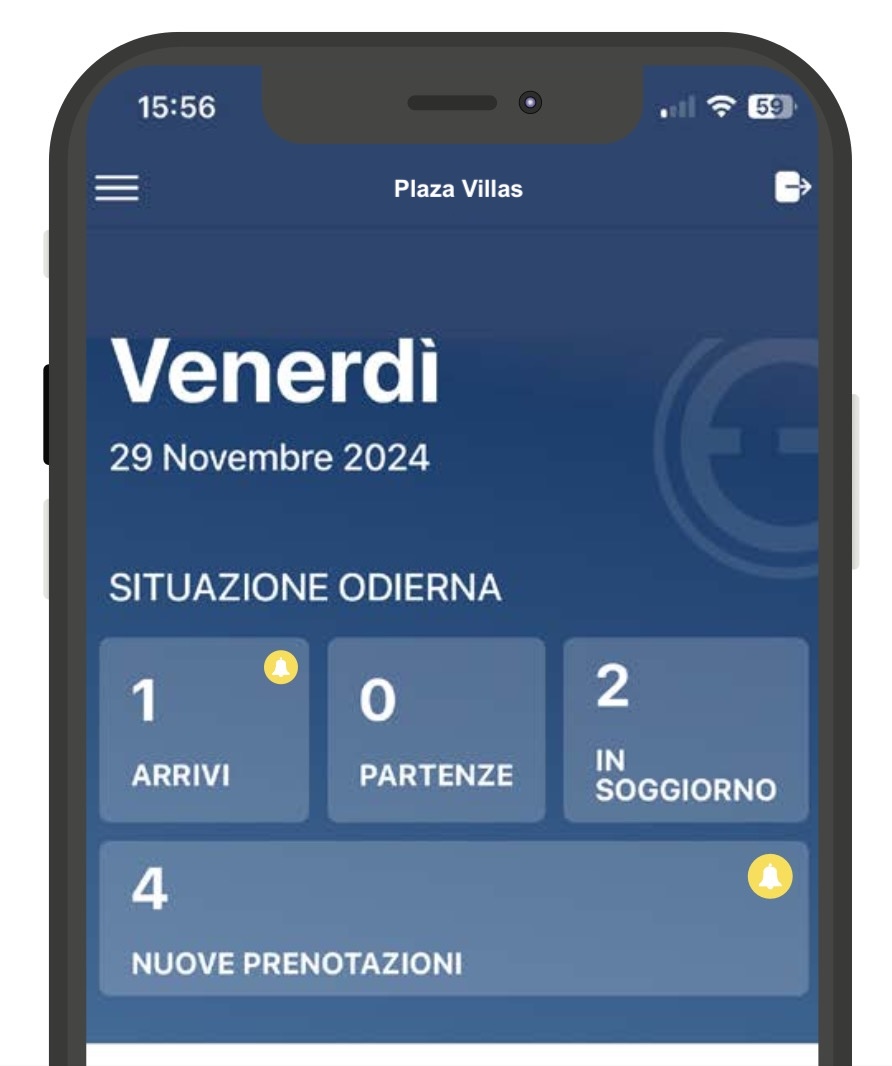Open the Nuove Prenotazioni card
This screenshot has width=892, height=1066.
coord(453,918)
